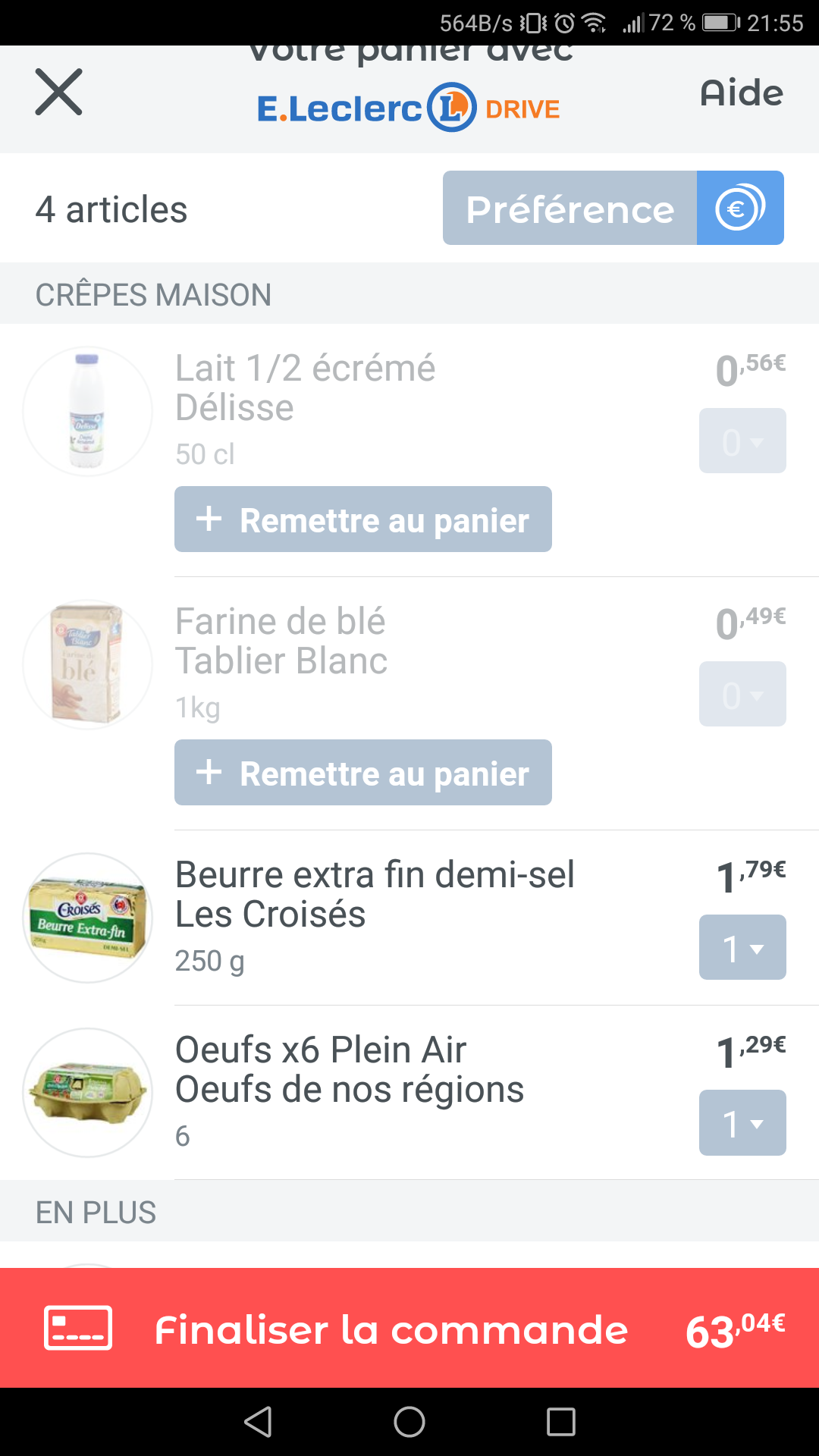Screen dimensions: 819x1456
Task: Open the Oeufs x6 Plein Air product
Action: pyautogui.click(x=350, y=1069)
